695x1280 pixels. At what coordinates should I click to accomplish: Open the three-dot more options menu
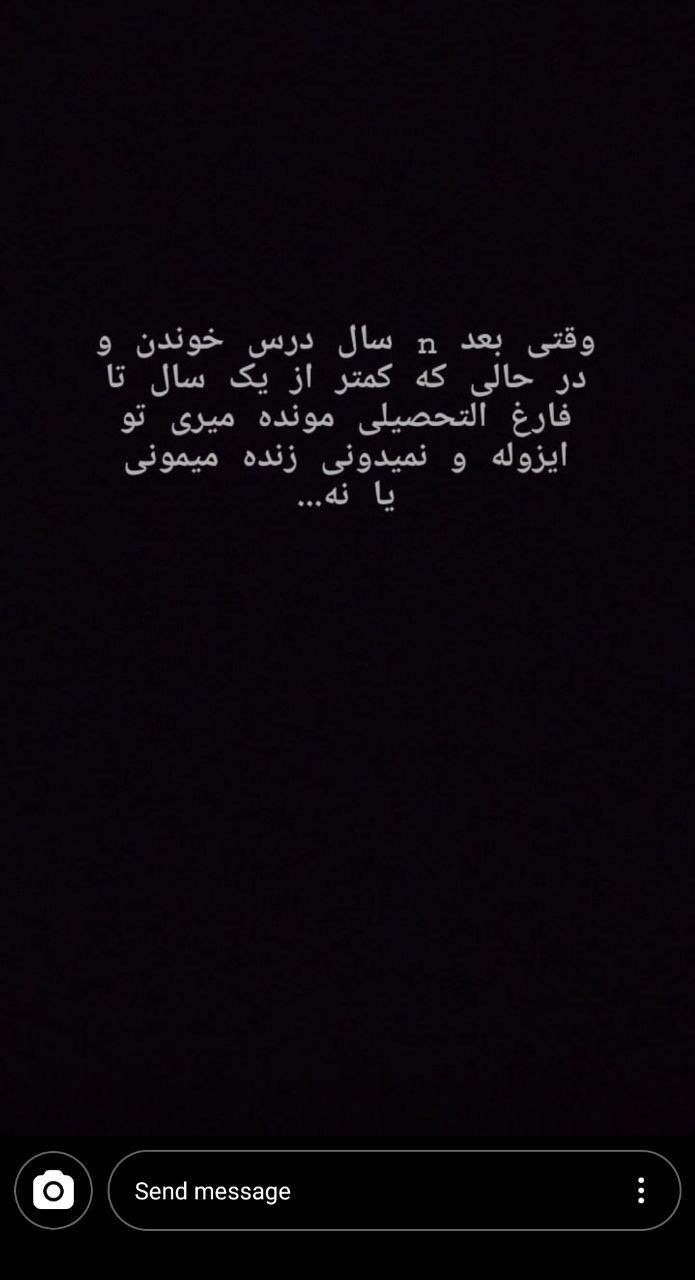click(641, 1190)
